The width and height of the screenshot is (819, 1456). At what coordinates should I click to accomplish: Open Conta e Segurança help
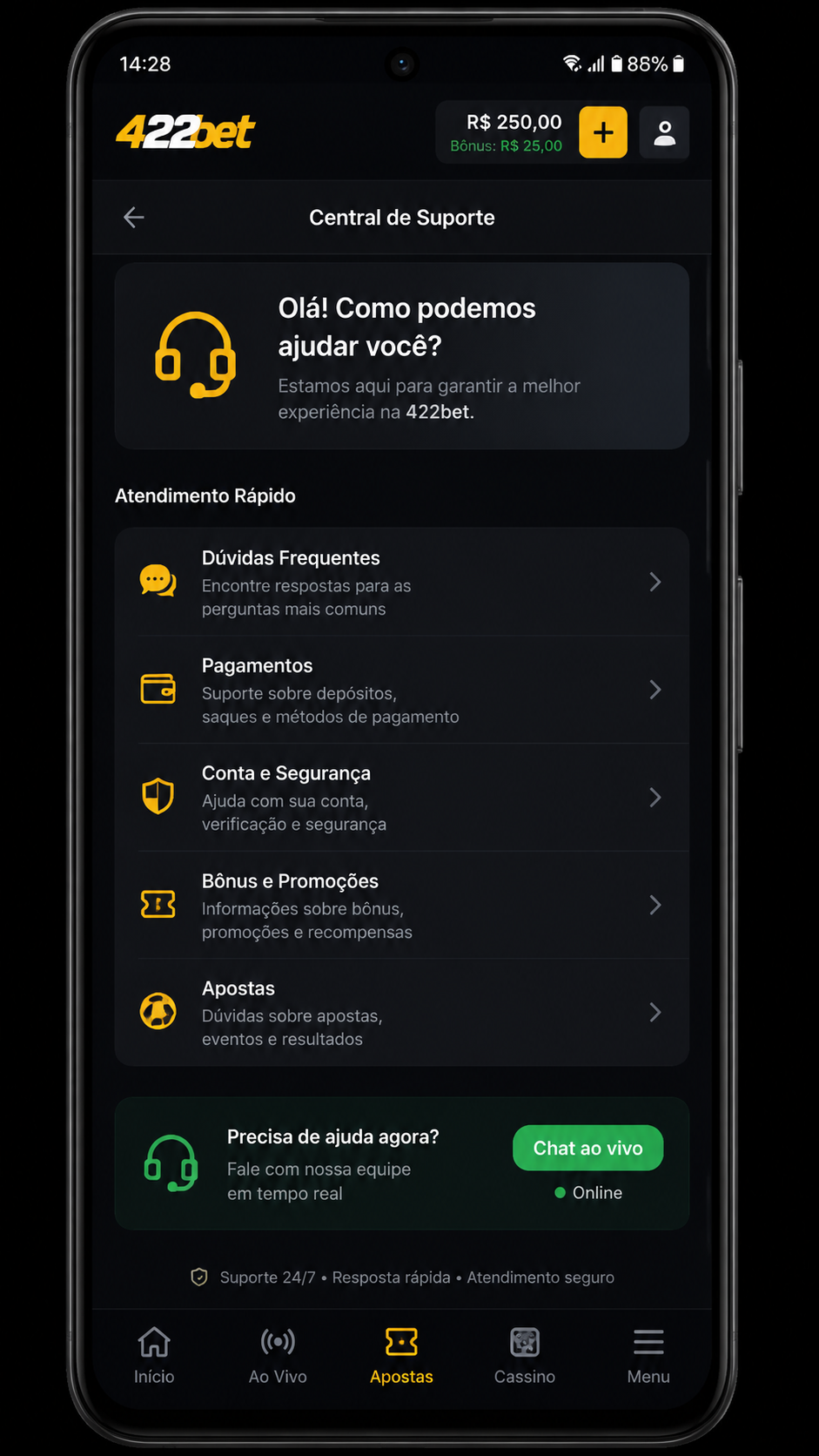(x=401, y=798)
